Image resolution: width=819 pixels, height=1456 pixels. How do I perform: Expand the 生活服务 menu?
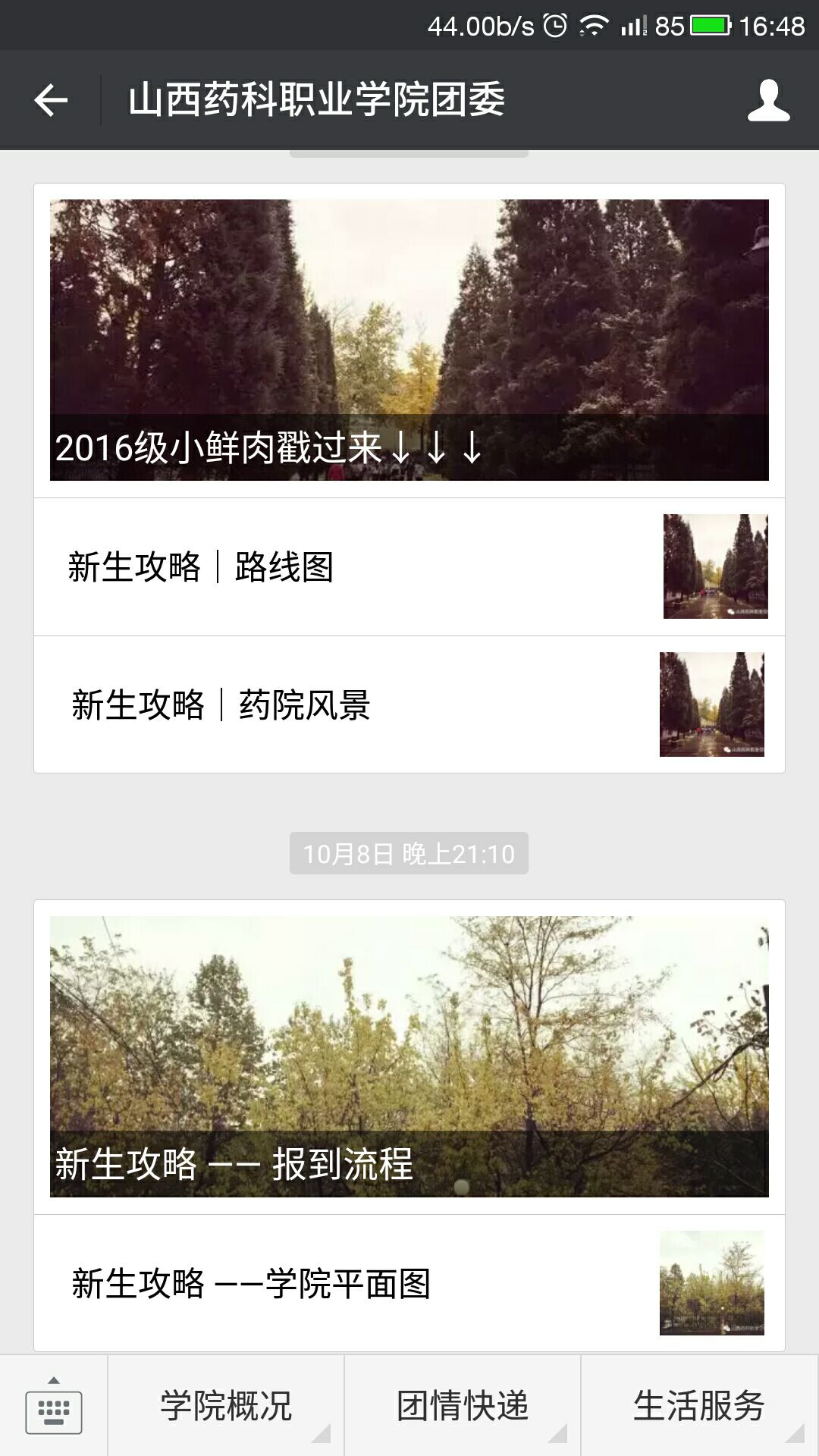point(699,1407)
